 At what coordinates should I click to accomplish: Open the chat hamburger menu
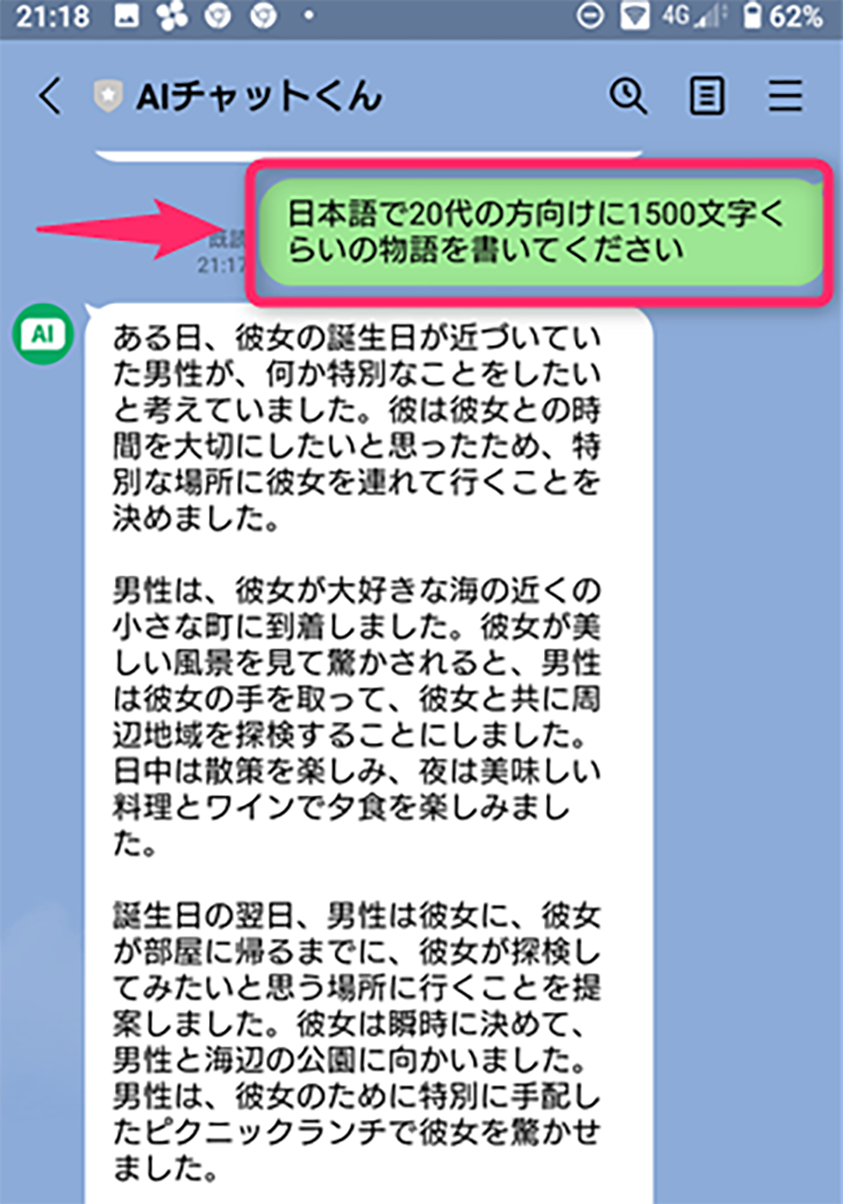785,96
